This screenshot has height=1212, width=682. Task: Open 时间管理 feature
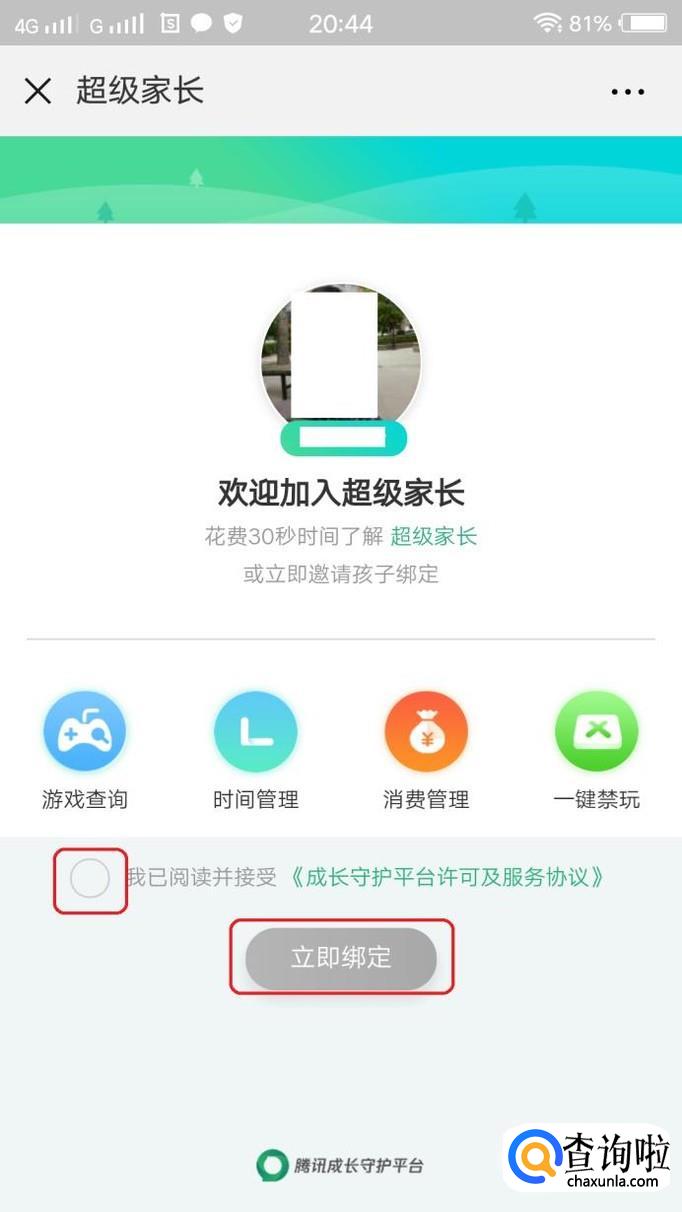pos(256,750)
